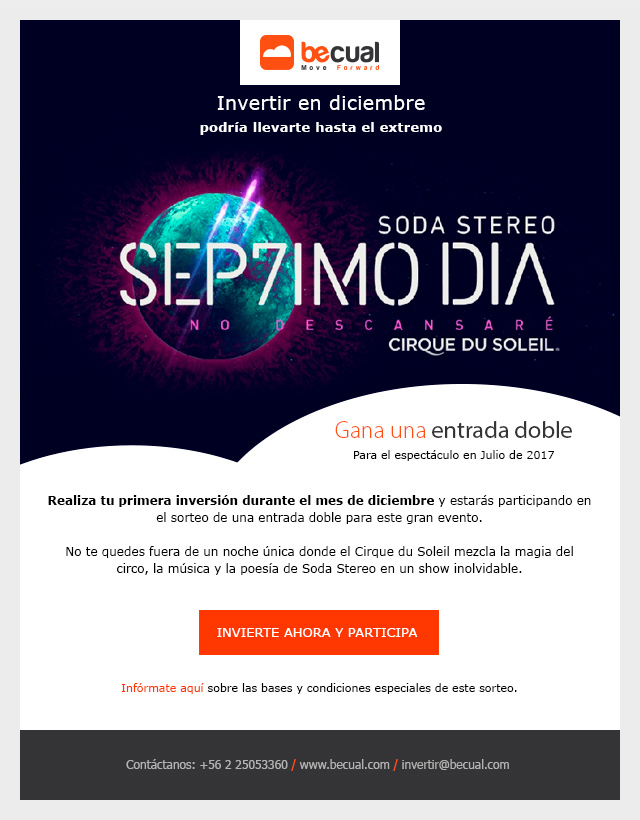Open the www.becual.com link
Image resolution: width=640 pixels, height=820 pixels.
(345, 765)
